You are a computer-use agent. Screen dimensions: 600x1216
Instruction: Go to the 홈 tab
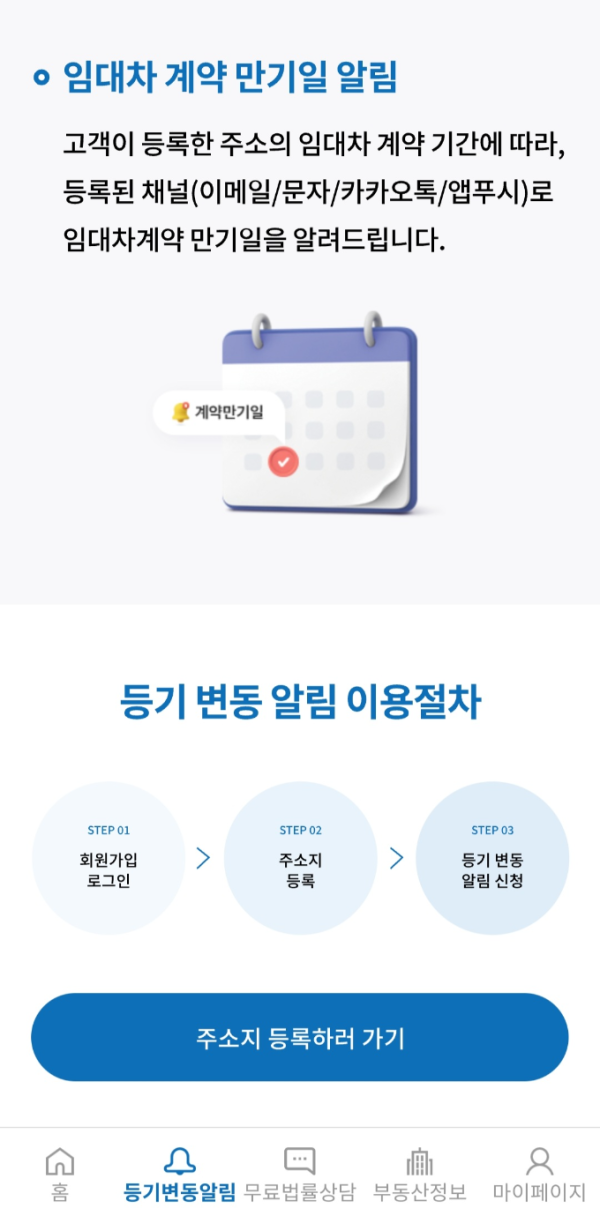(60, 1173)
